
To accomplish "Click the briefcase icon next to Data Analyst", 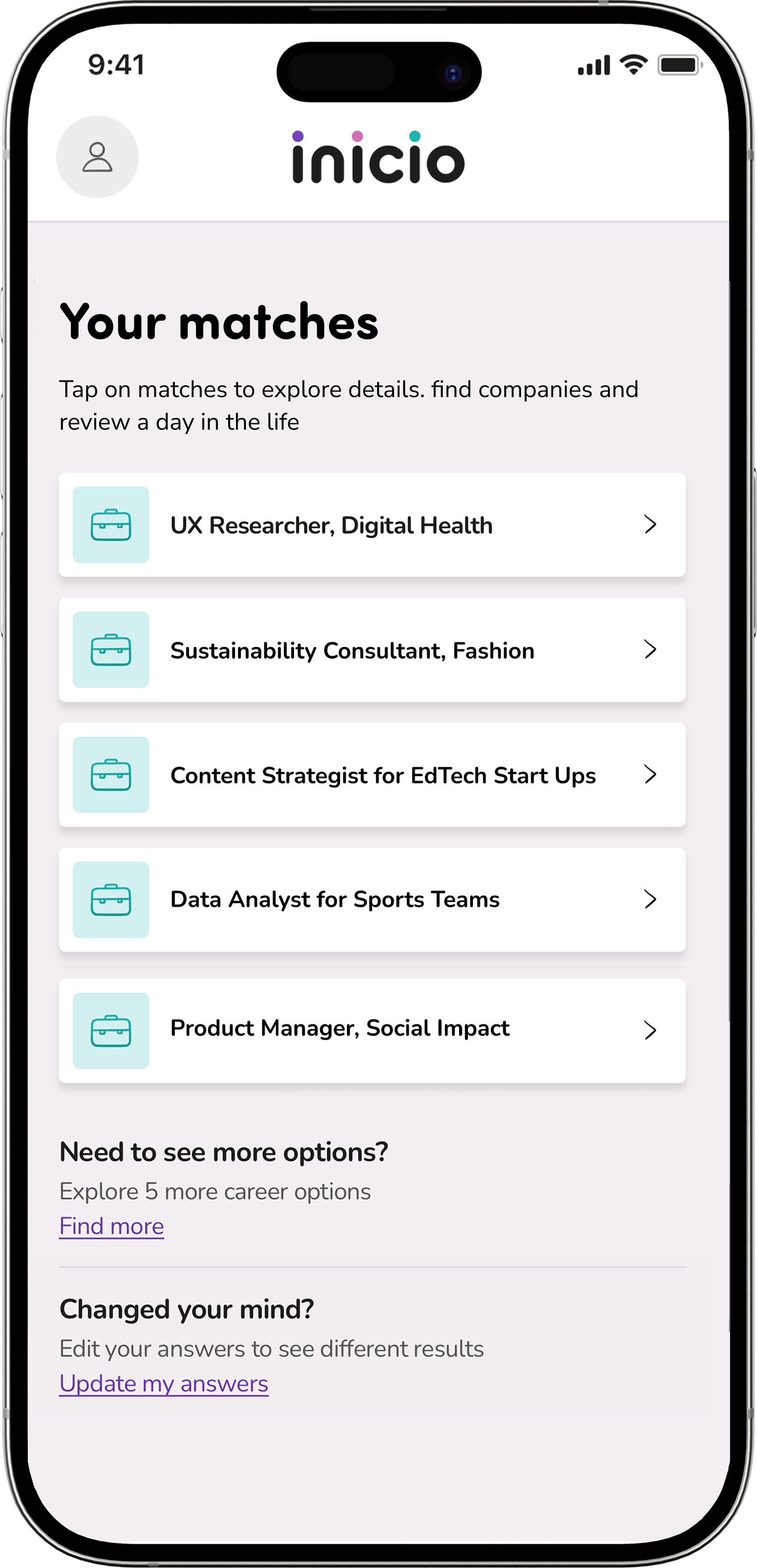I will [110, 900].
